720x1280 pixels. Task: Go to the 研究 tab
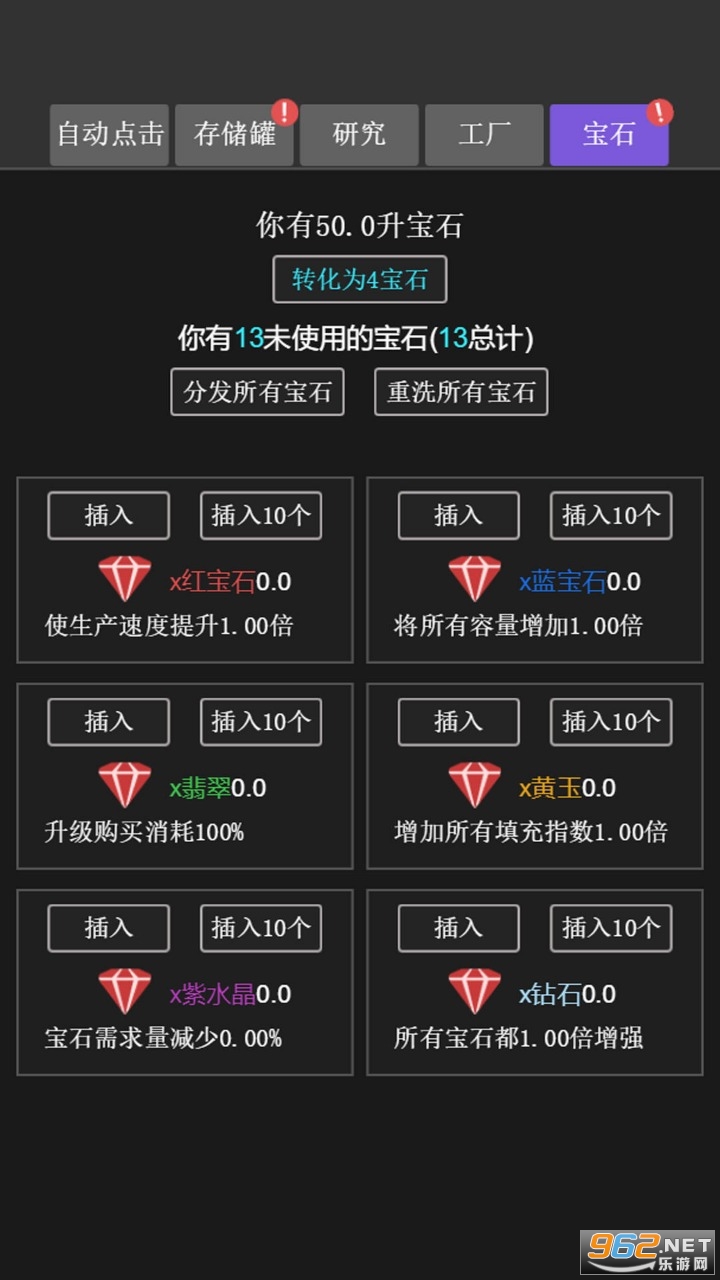pyautogui.click(x=359, y=135)
